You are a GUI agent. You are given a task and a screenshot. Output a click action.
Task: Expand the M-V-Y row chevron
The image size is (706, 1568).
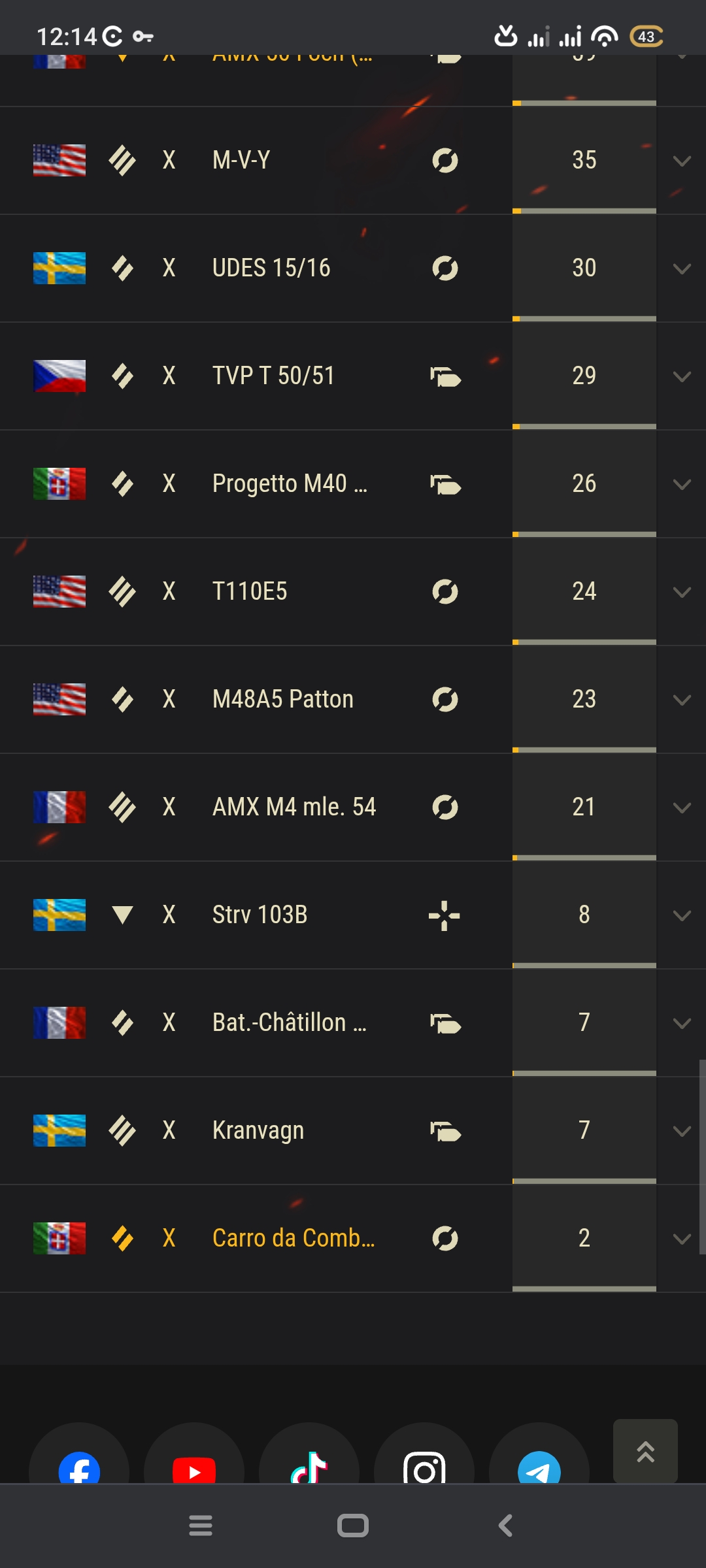(x=682, y=161)
